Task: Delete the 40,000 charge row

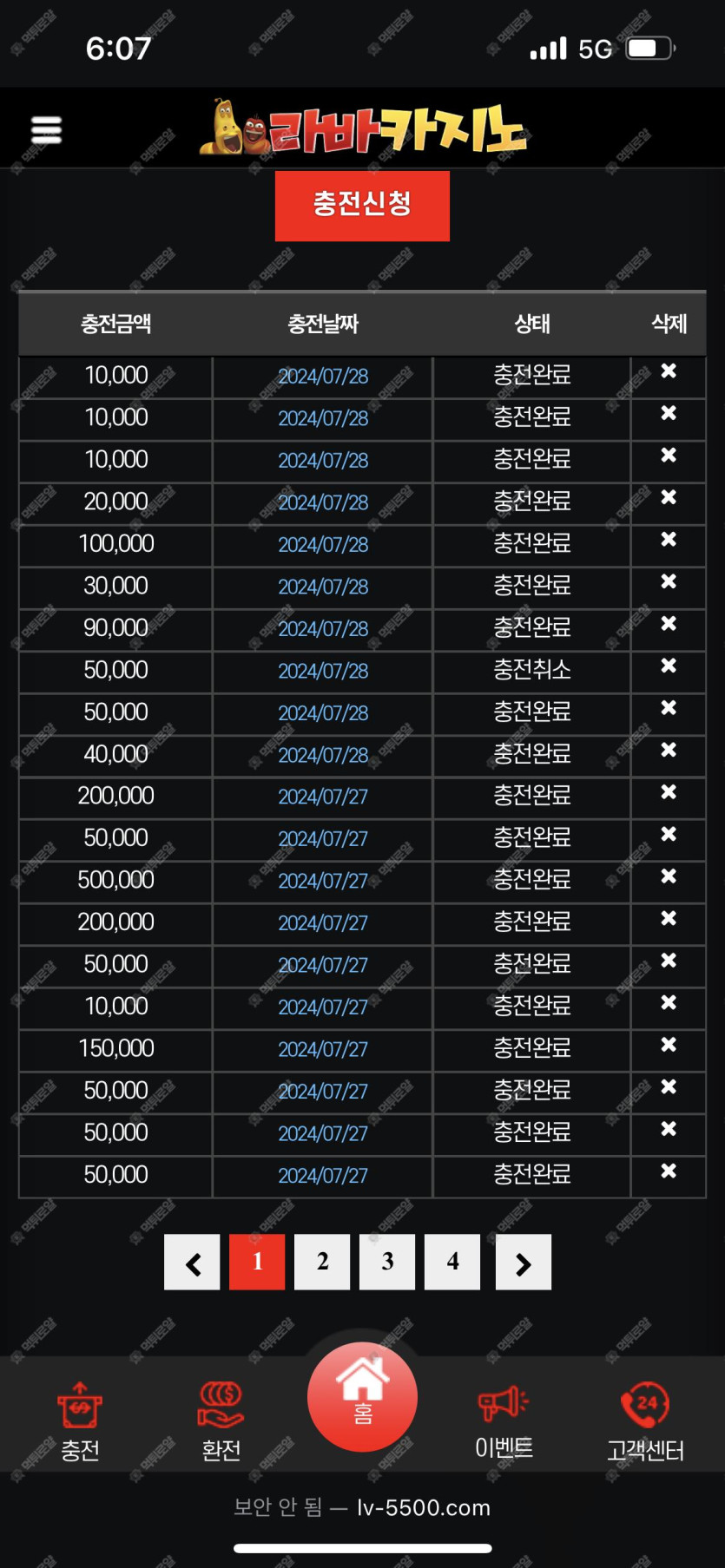Action: tap(669, 750)
